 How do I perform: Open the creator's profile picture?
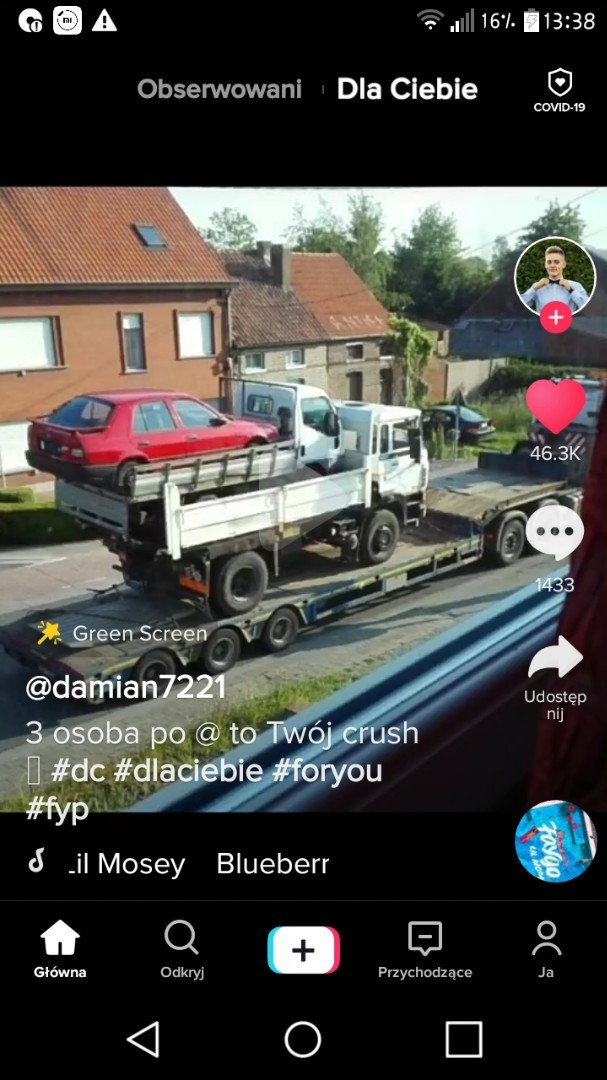tap(555, 276)
